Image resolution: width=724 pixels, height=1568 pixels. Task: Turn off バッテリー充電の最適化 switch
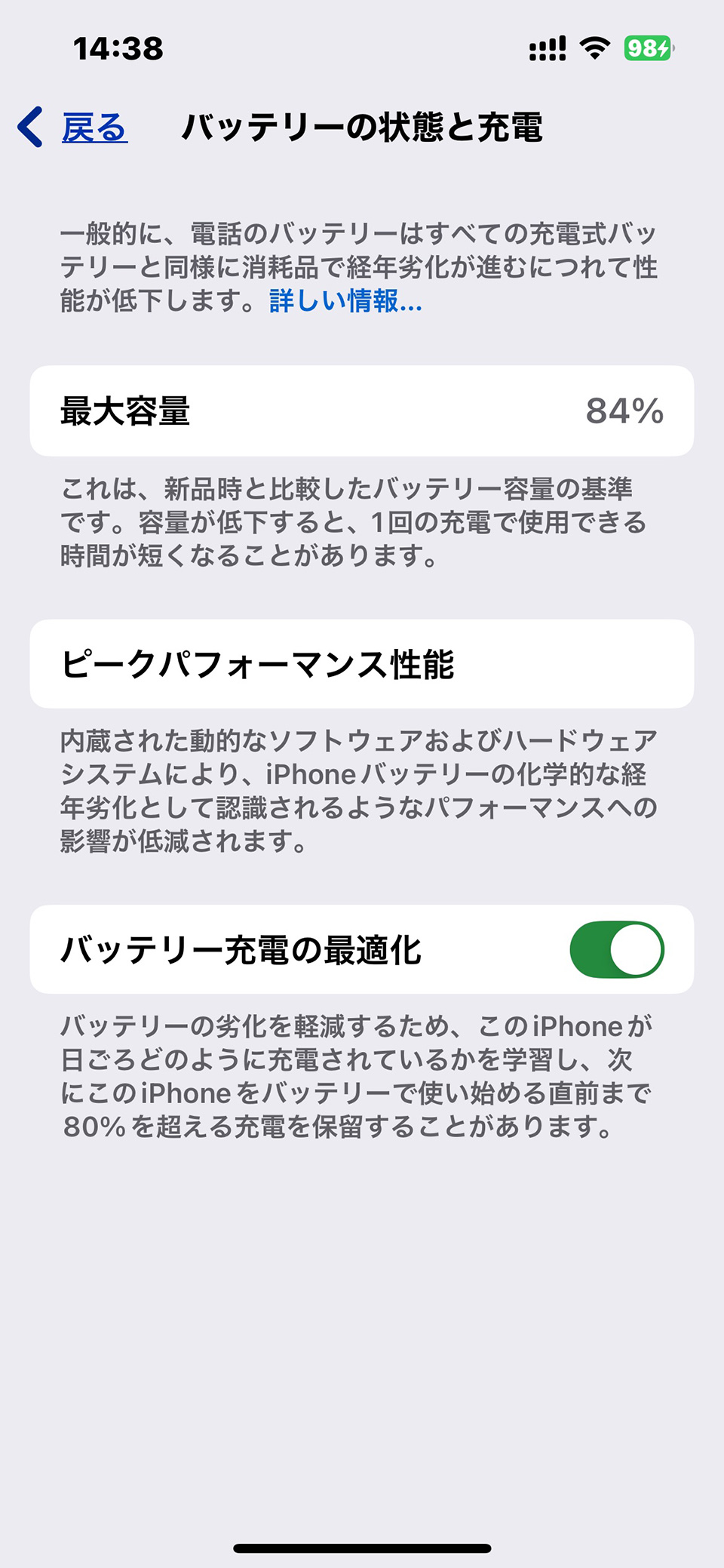tap(617, 949)
